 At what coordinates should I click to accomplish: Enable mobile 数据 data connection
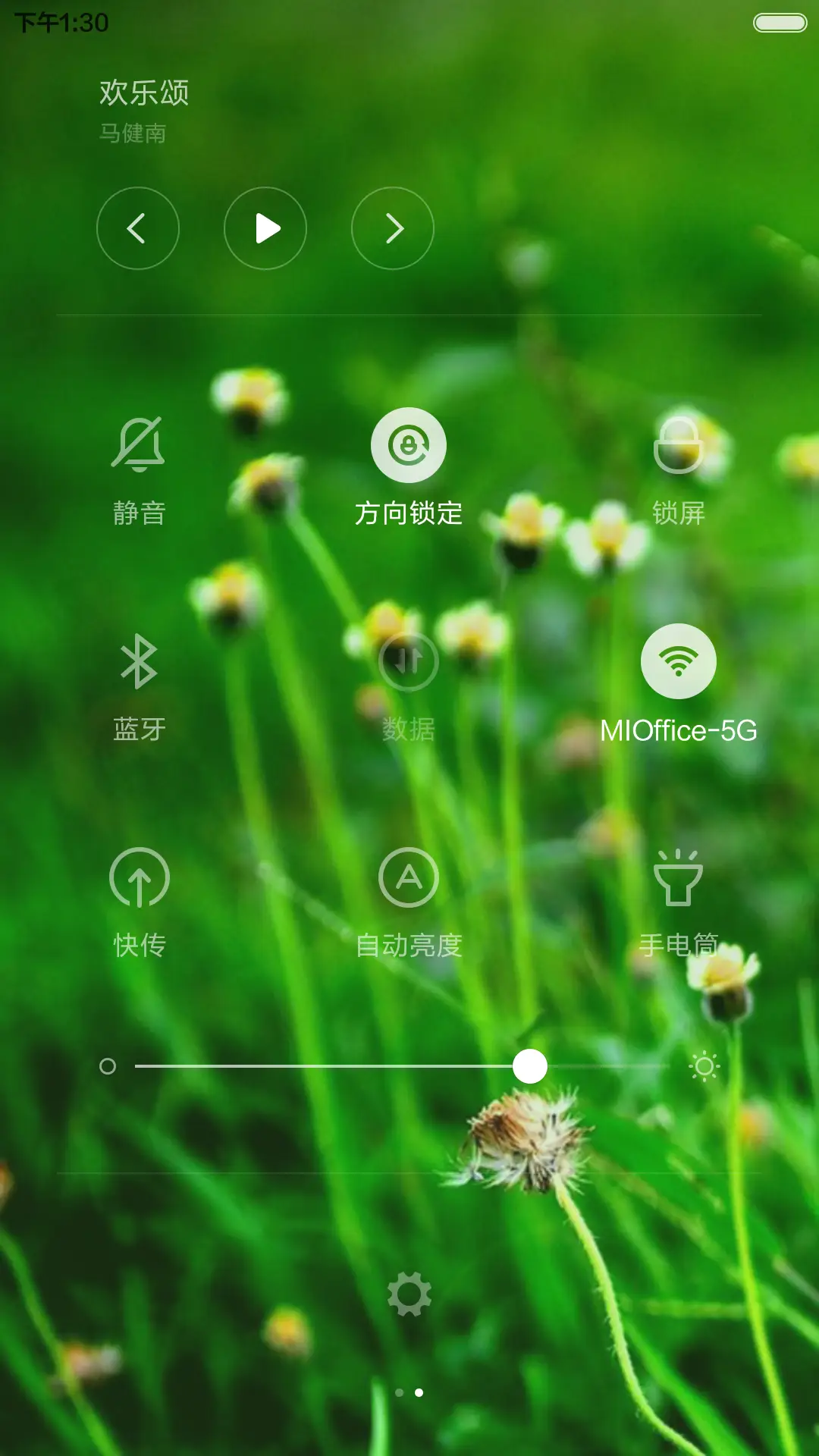click(x=409, y=661)
